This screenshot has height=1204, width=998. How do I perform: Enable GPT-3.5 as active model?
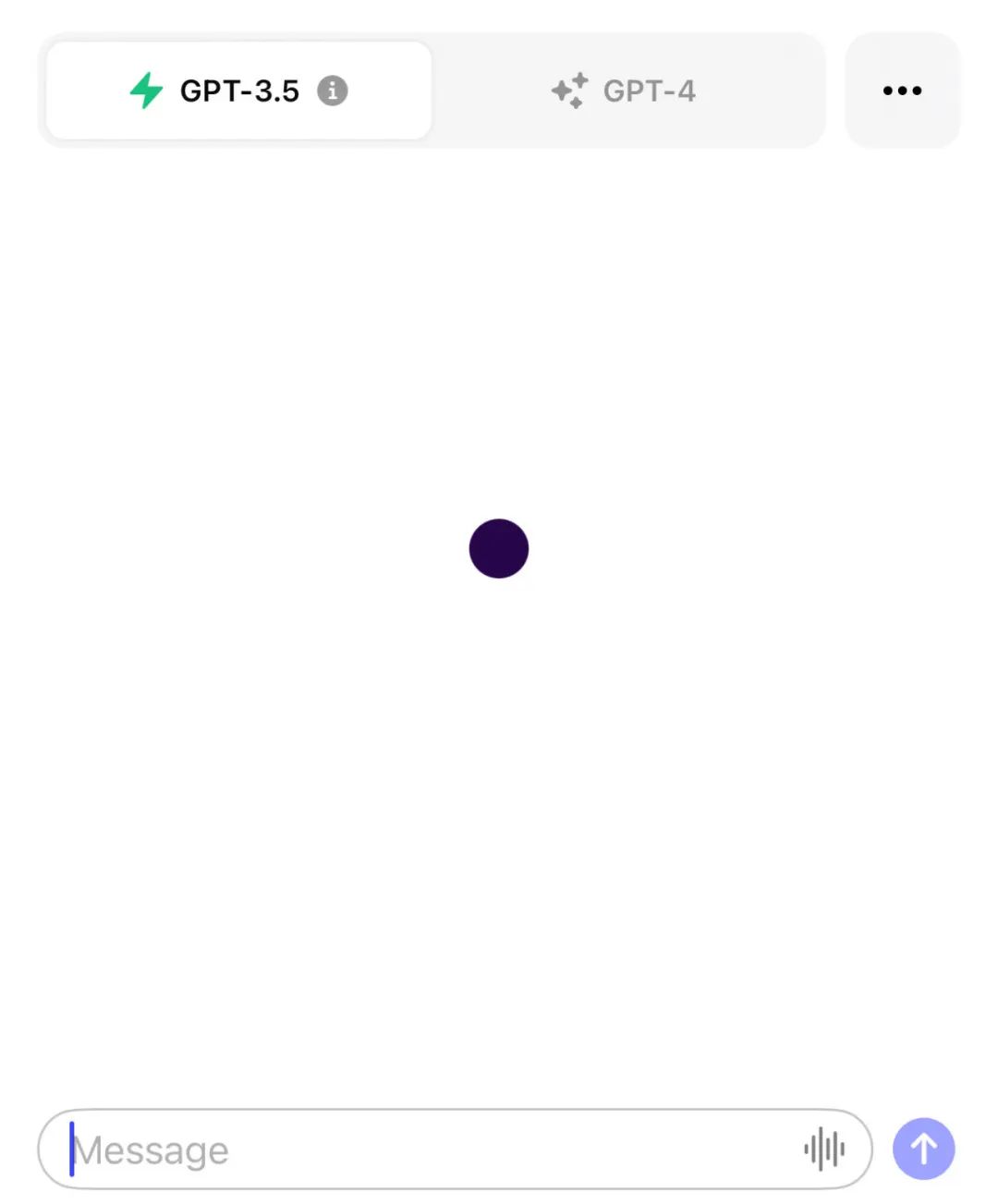pos(236,90)
